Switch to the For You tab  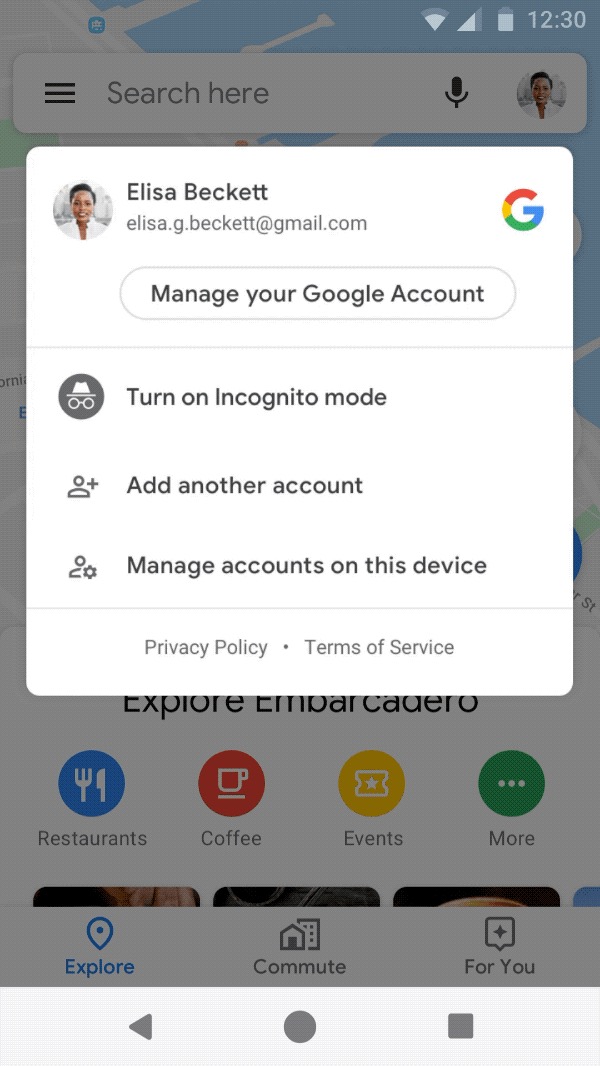[x=499, y=947]
